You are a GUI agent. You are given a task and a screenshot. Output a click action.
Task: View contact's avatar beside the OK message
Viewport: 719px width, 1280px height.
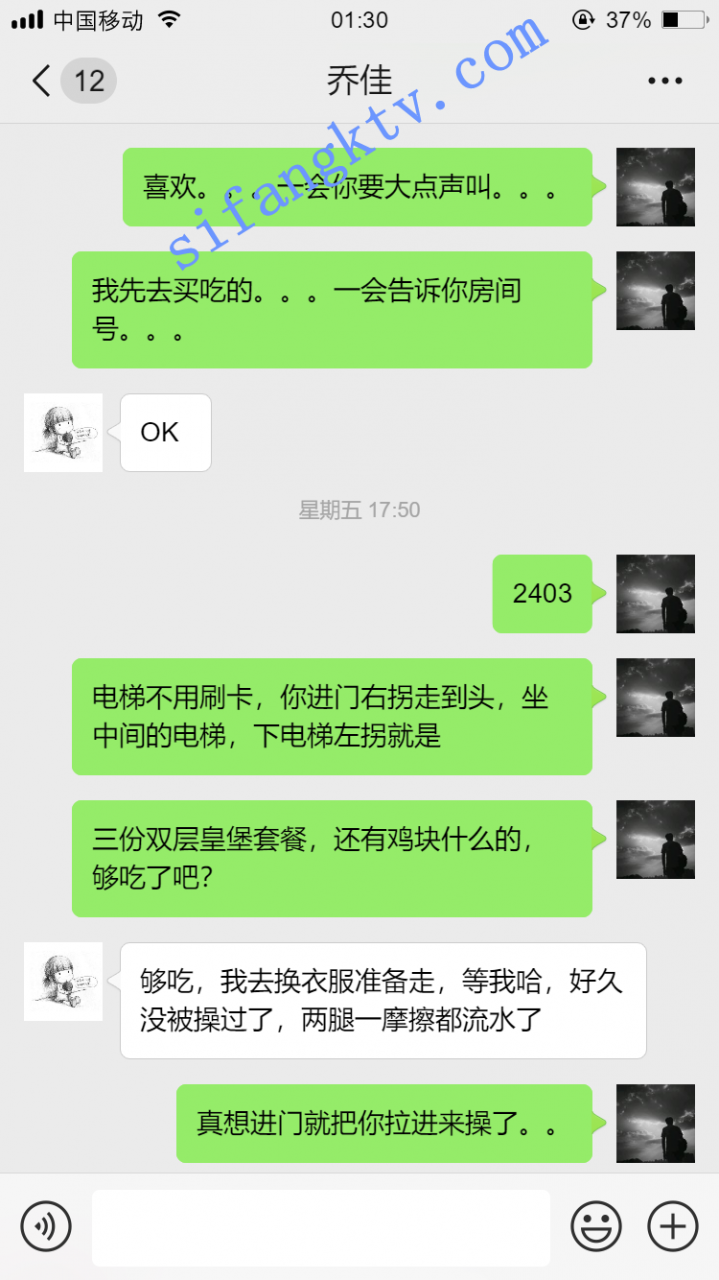click(x=63, y=432)
